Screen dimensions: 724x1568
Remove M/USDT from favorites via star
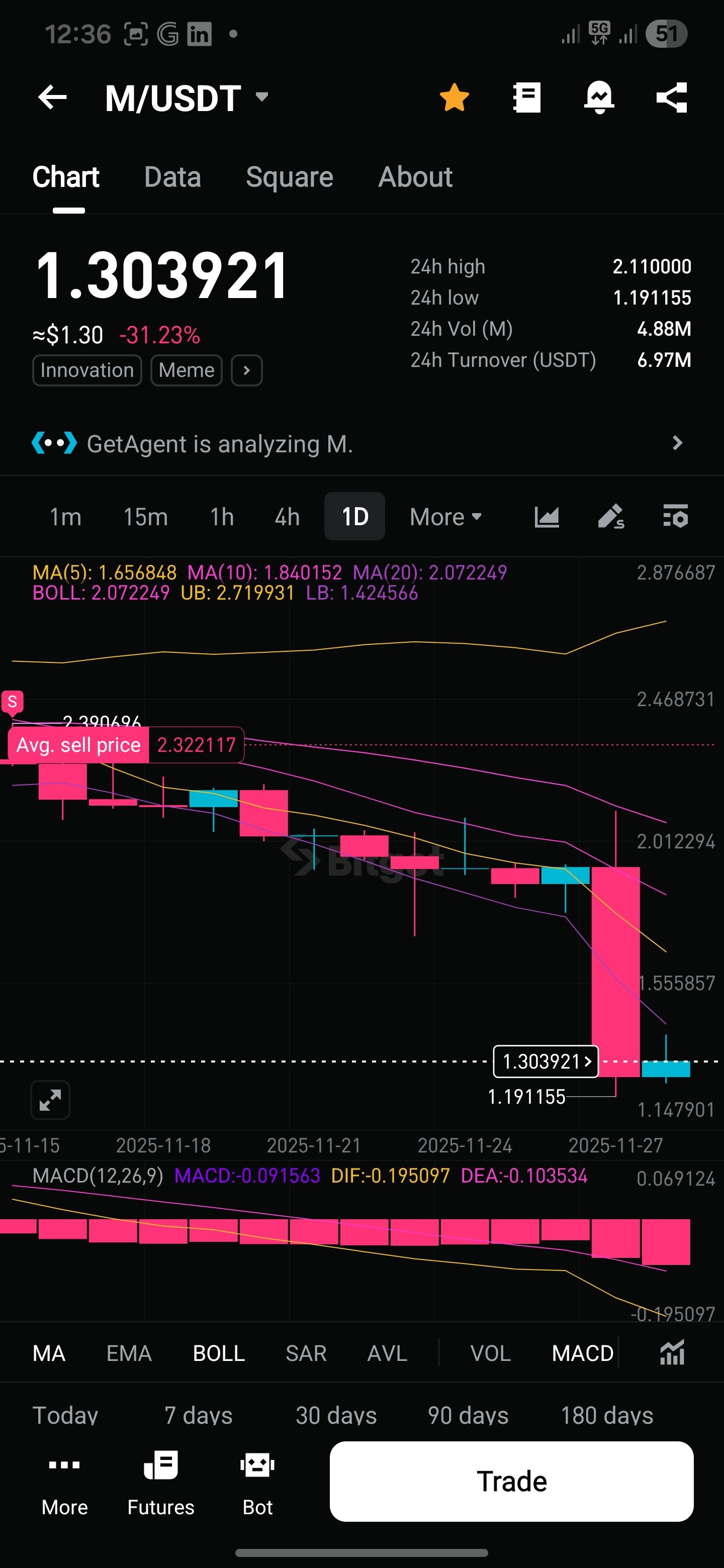pos(454,98)
